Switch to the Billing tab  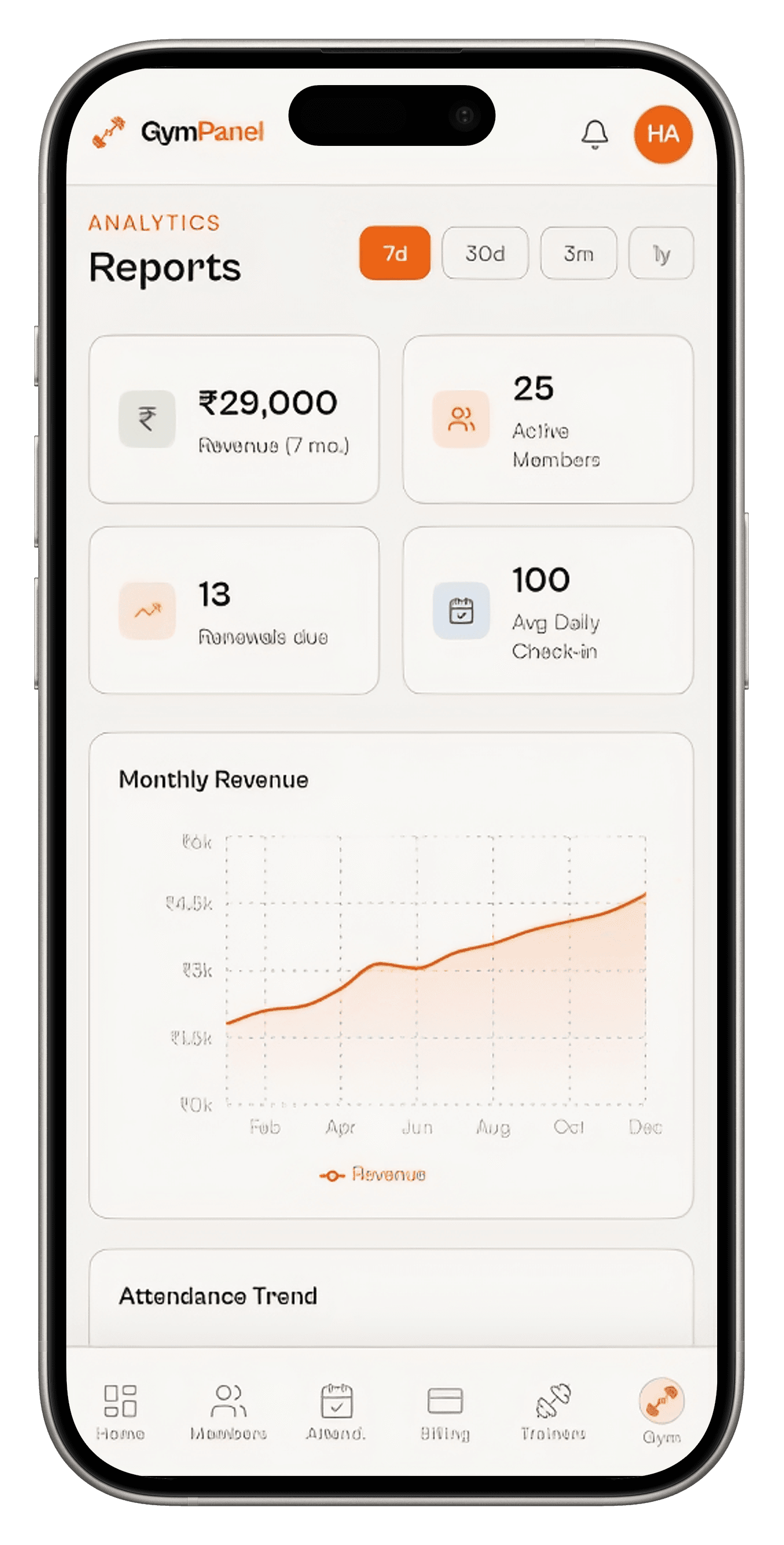tap(445, 1412)
